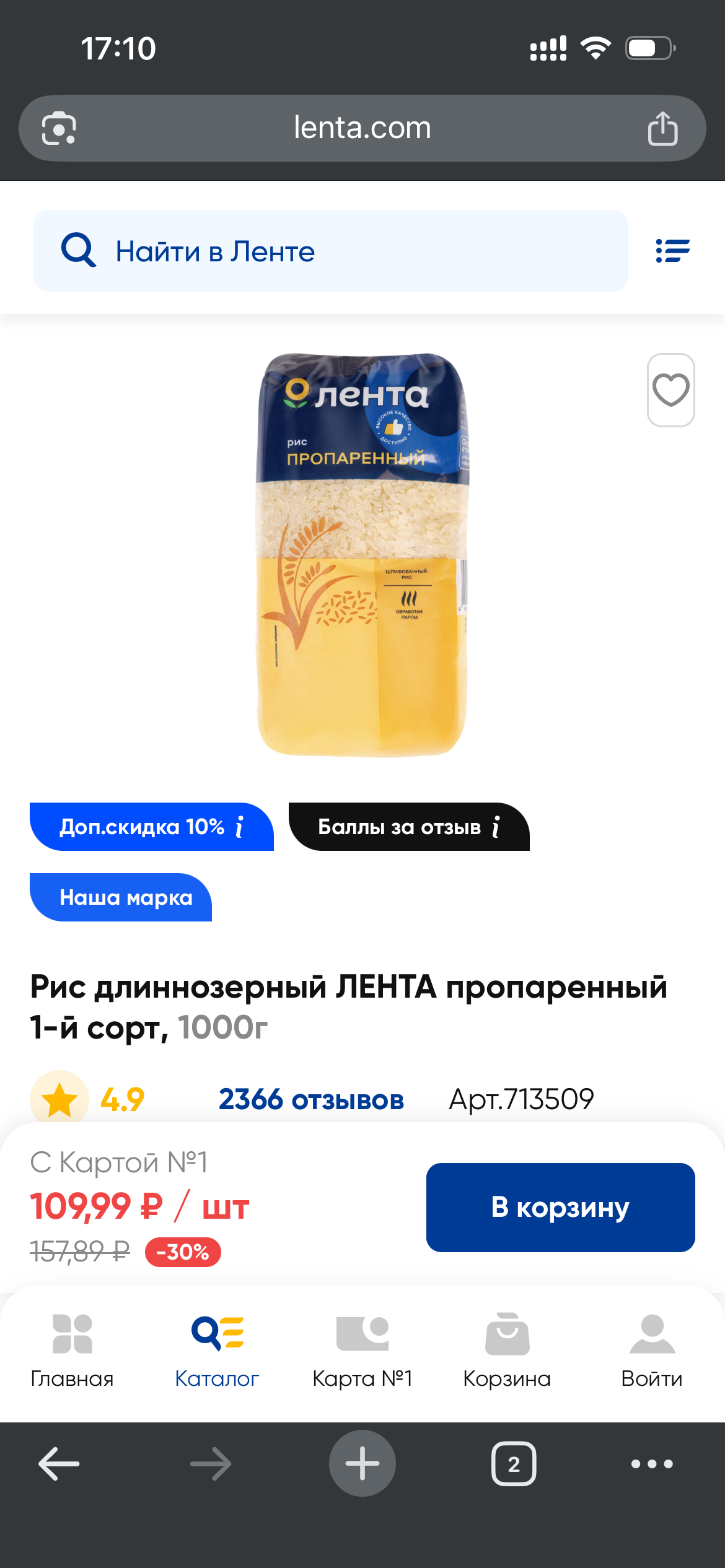The image size is (725, 1568).
Task: Open the 2366 отзывов reviews link
Action: click(311, 1100)
